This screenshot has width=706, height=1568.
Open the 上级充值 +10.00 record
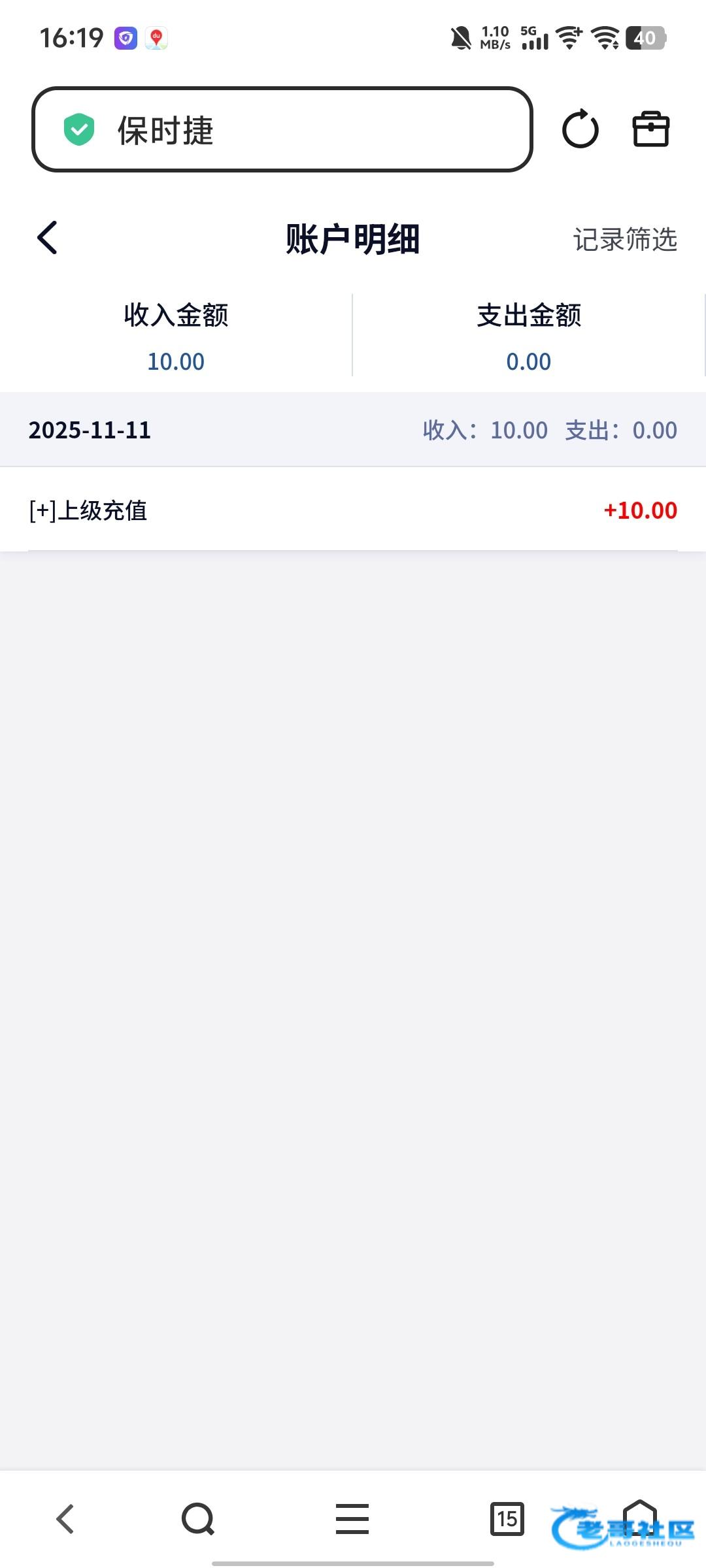(353, 510)
